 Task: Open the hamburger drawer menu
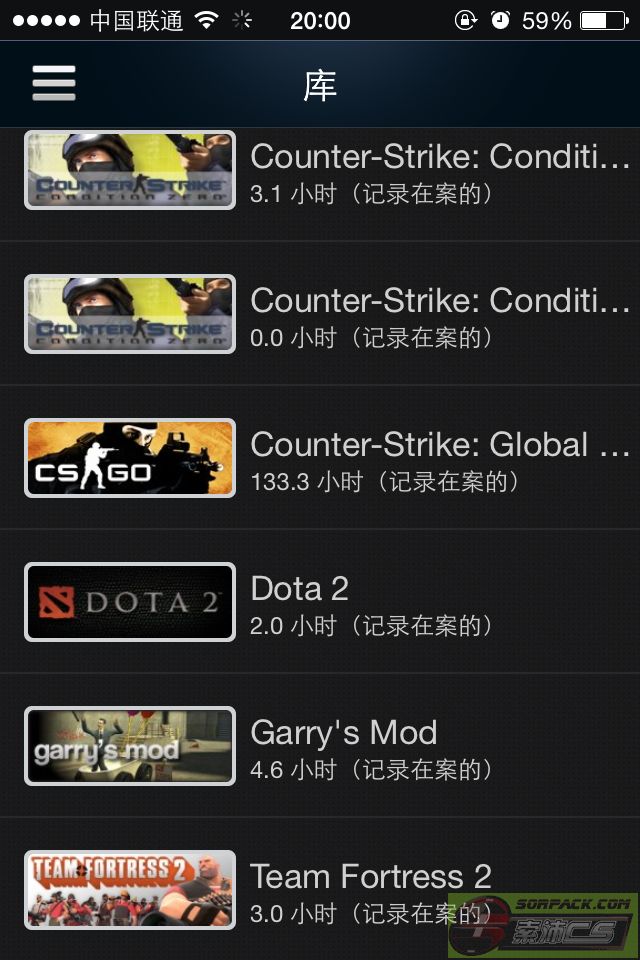(x=54, y=83)
